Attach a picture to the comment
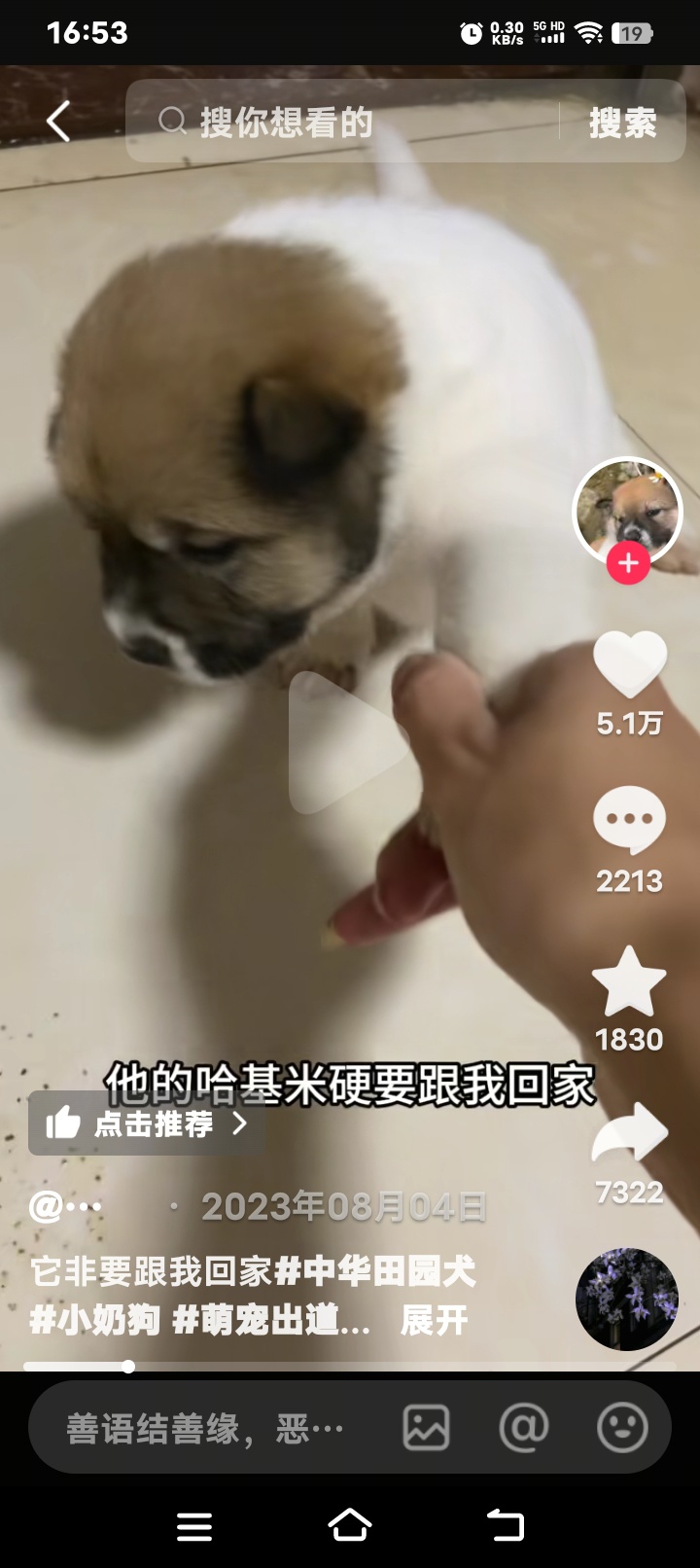700x1568 pixels. (426, 1428)
